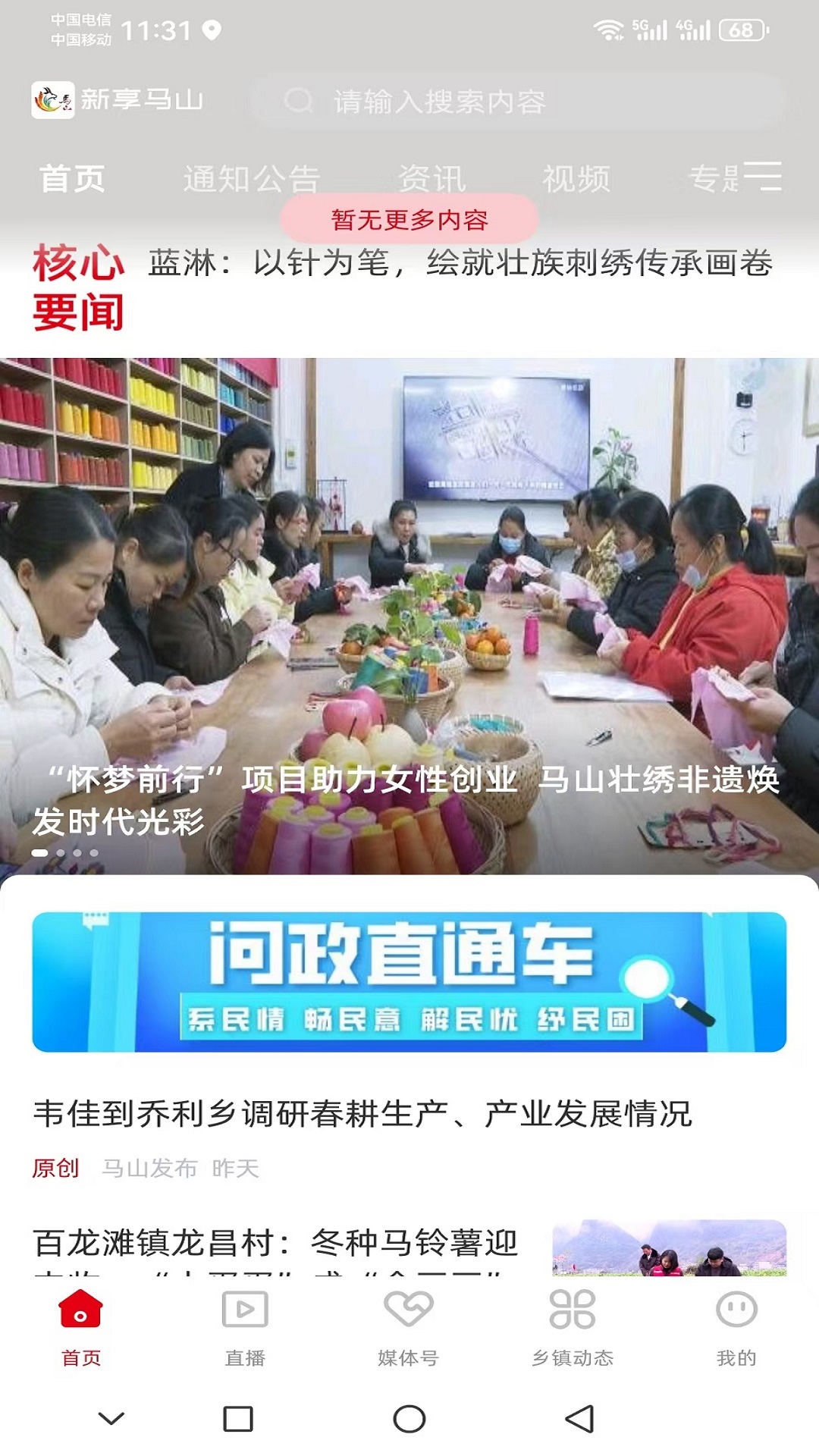Read article 韦佳到乔利乡调研春耕生产
The width and height of the screenshot is (819, 1456).
[x=362, y=1114]
